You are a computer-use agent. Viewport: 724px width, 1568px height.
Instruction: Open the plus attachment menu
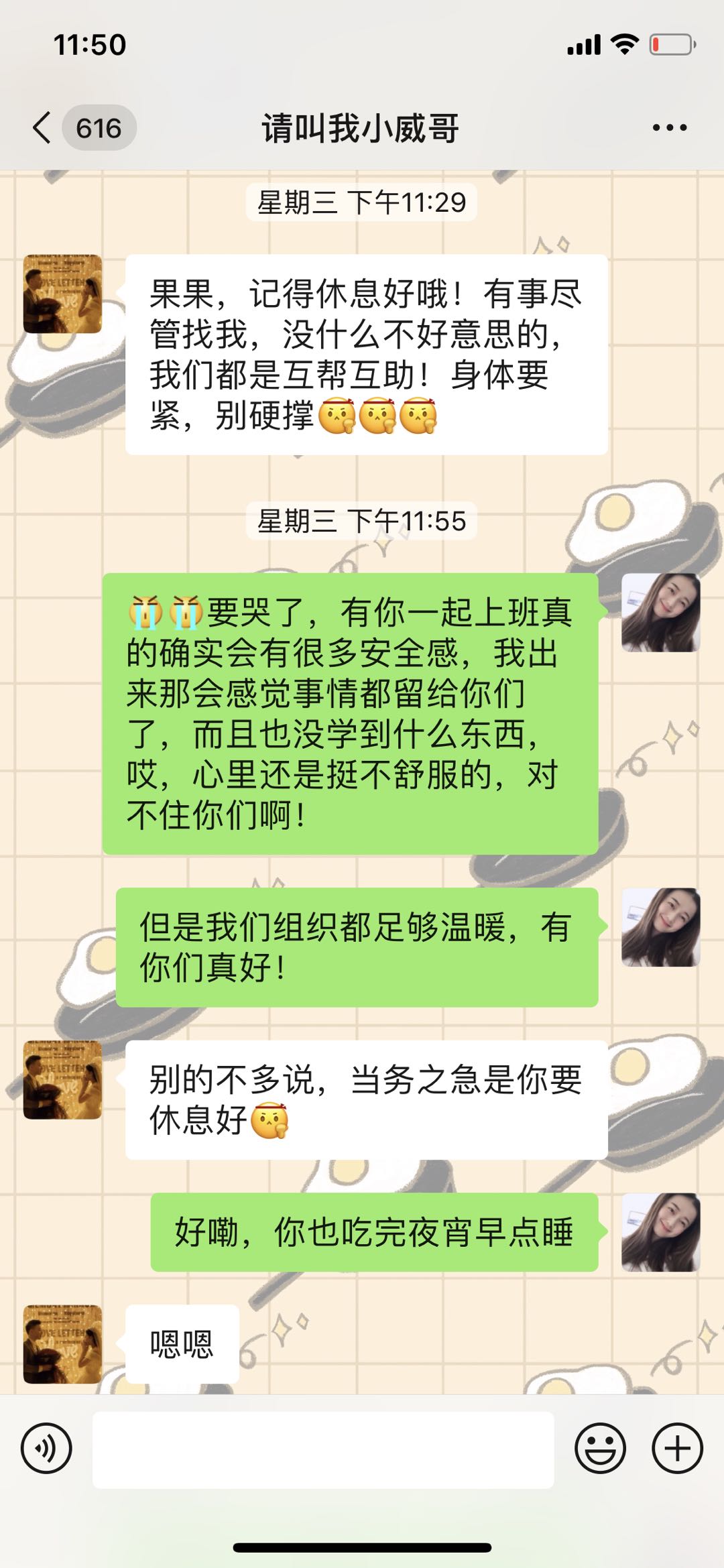pos(677,1448)
